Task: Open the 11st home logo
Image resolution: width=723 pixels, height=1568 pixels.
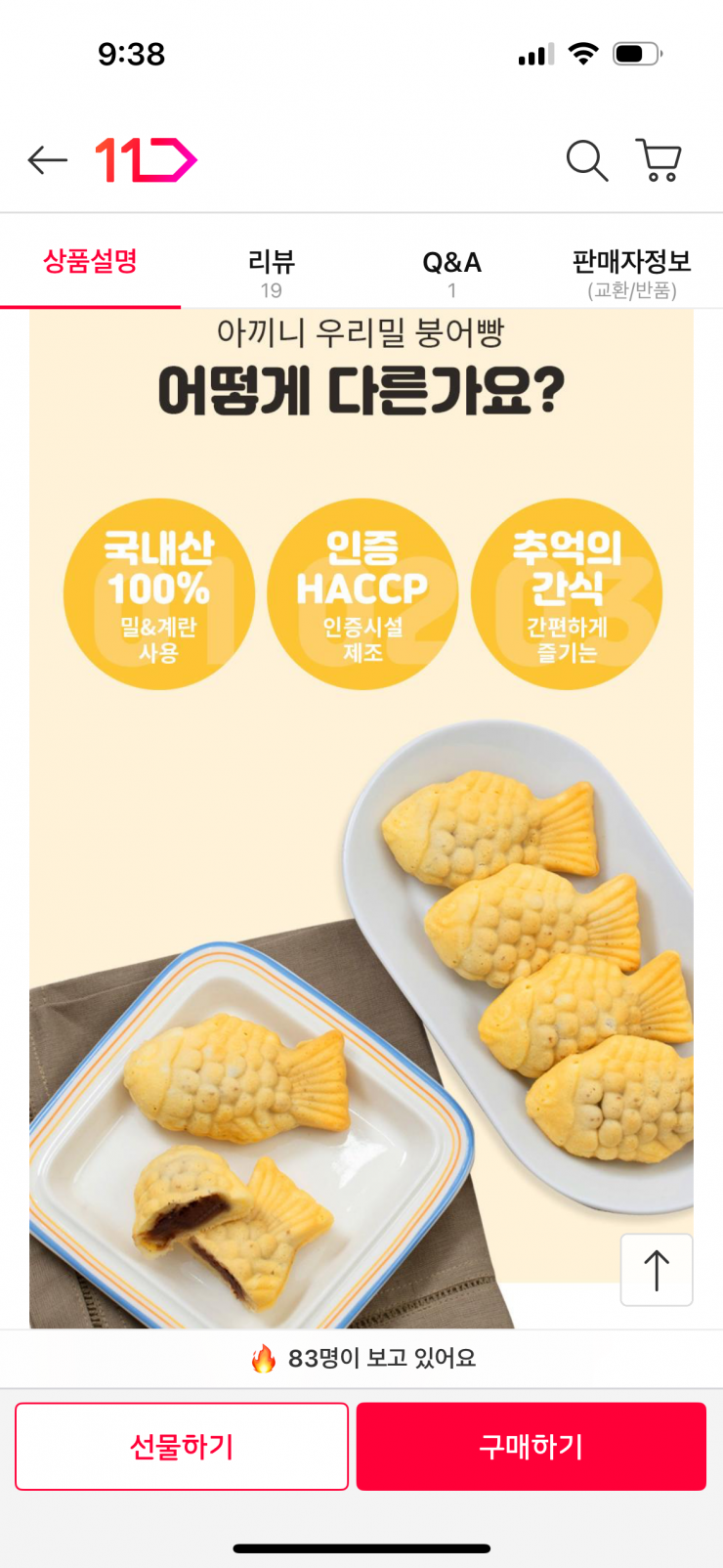Action: click(144, 159)
